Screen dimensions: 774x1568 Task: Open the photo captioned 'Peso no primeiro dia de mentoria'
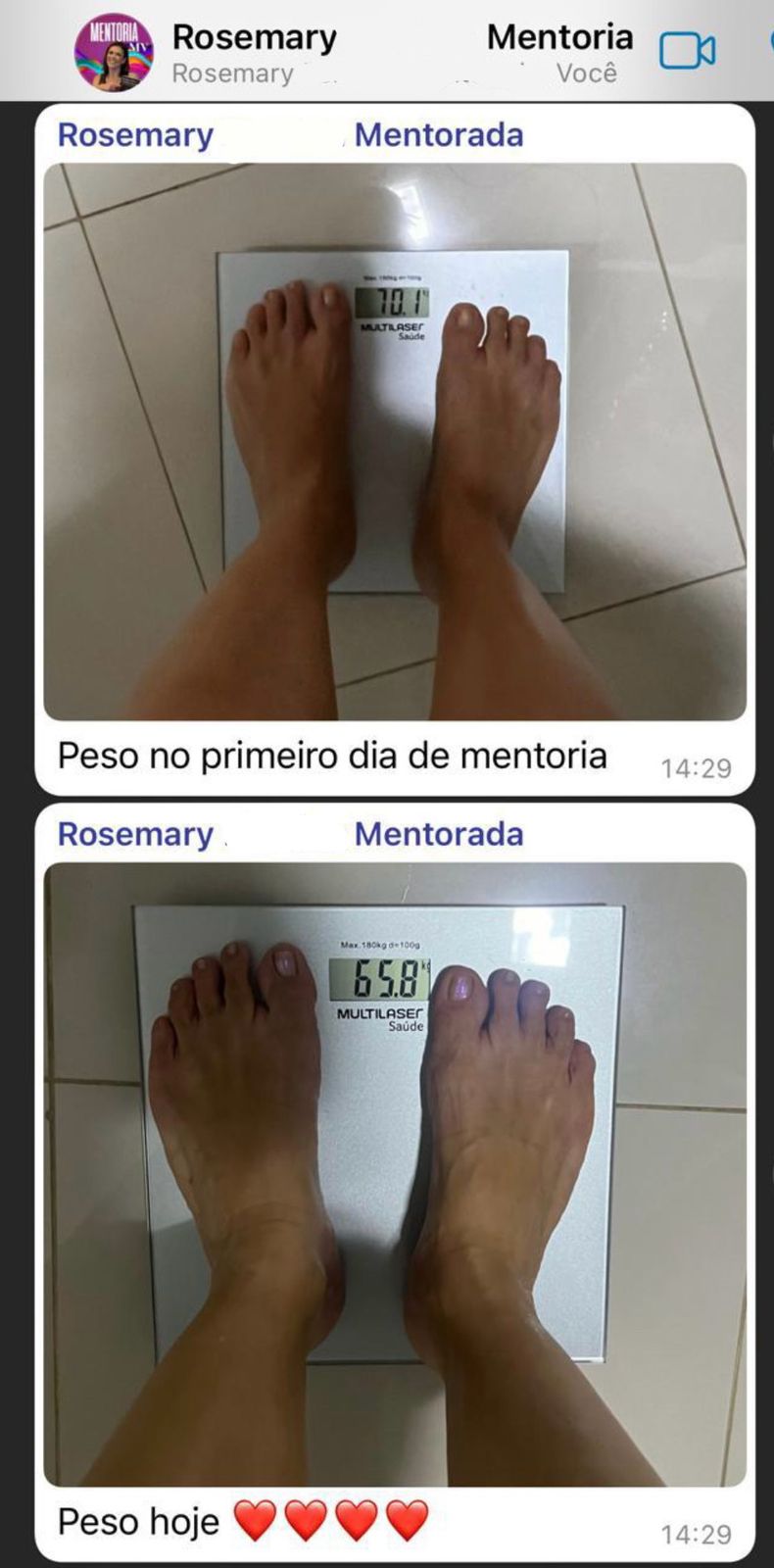point(395,441)
